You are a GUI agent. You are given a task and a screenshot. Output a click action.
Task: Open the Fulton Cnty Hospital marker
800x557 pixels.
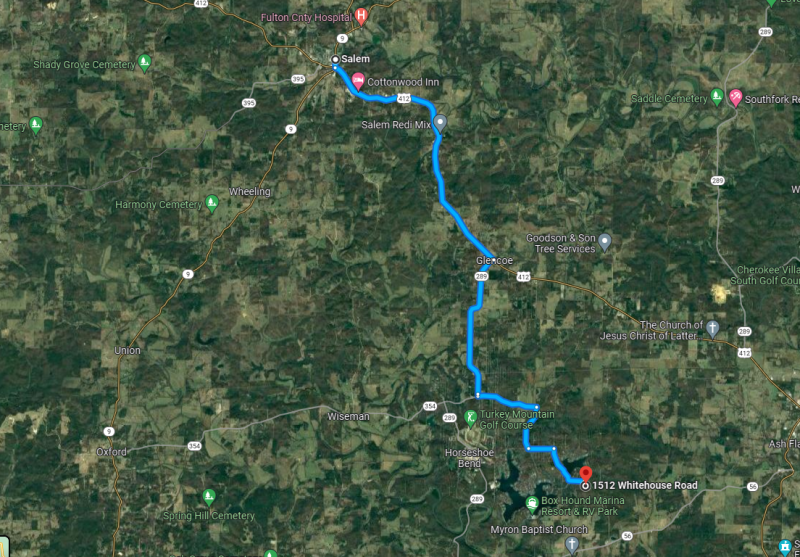pos(361,16)
